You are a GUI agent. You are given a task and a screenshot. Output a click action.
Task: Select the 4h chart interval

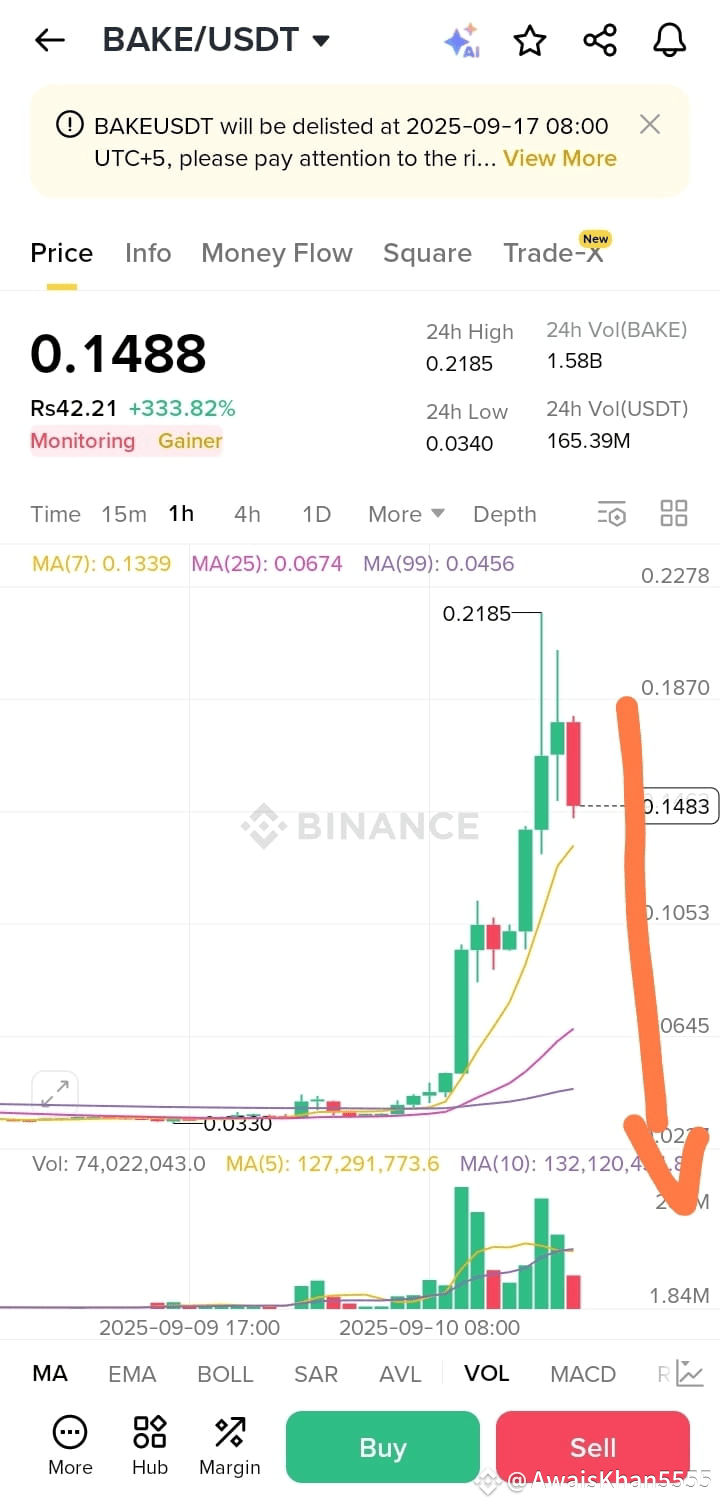(246, 513)
